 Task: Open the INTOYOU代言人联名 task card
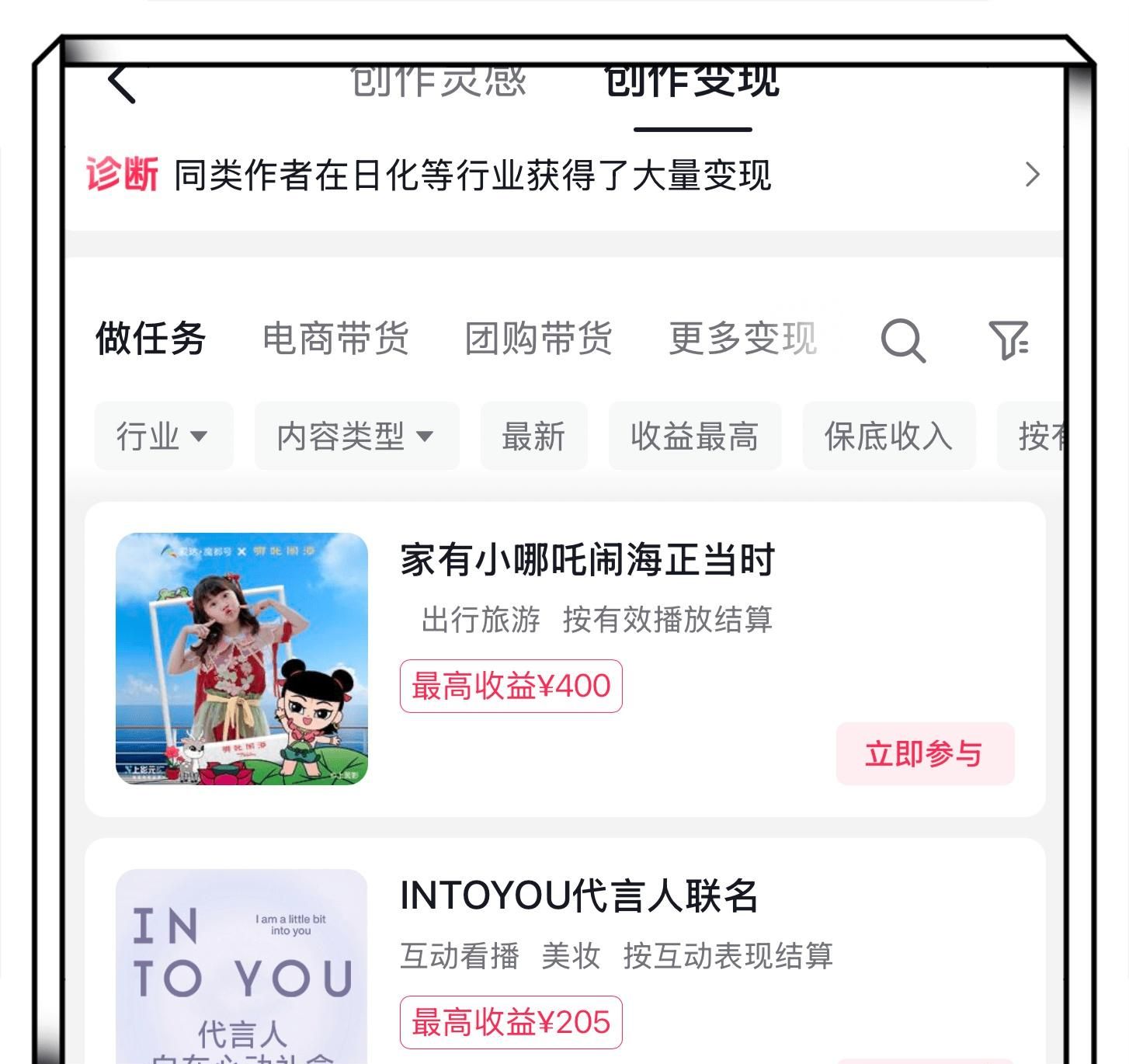(x=578, y=896)
